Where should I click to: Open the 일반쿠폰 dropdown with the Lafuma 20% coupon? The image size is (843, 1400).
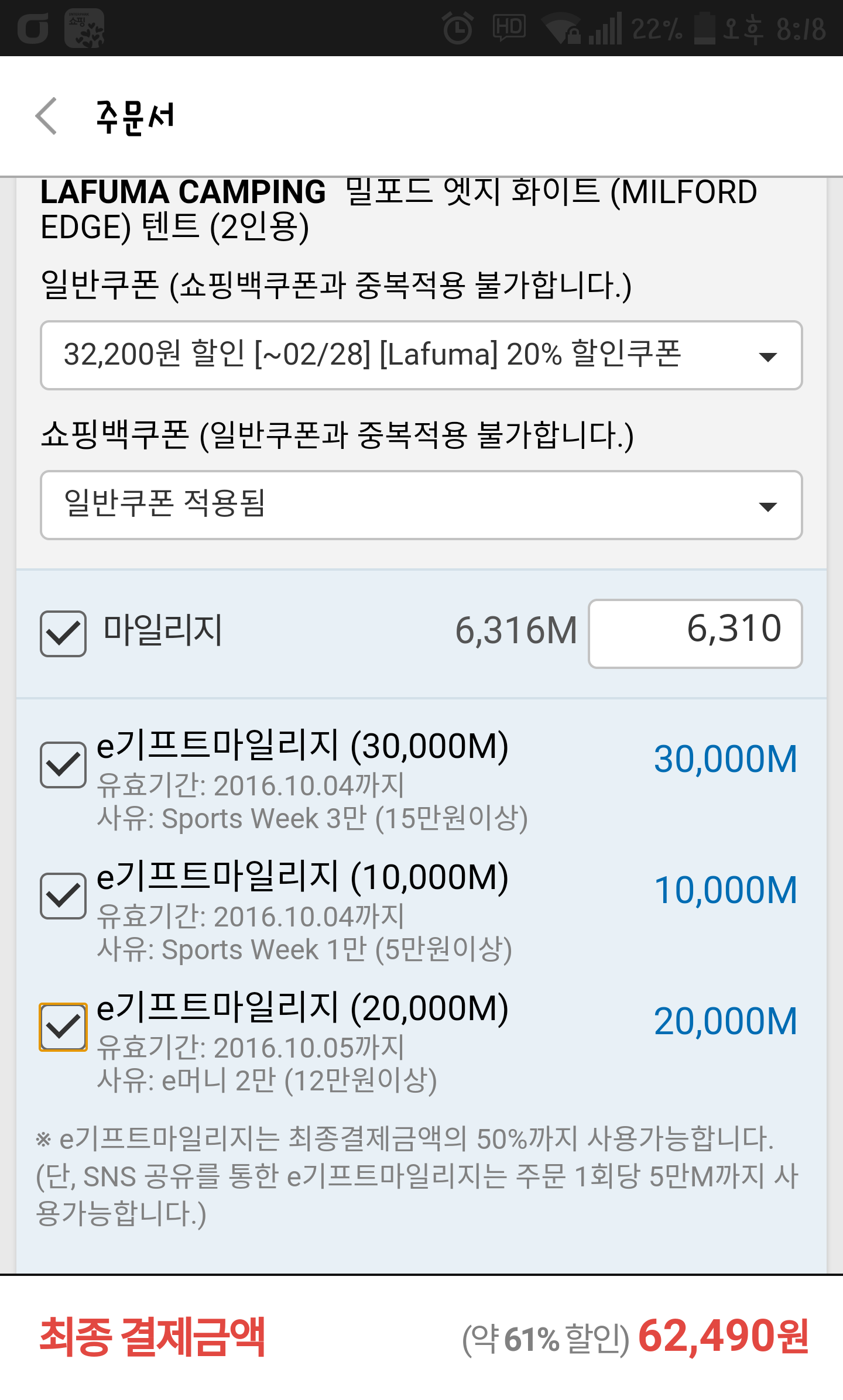(x=420, y=355)
